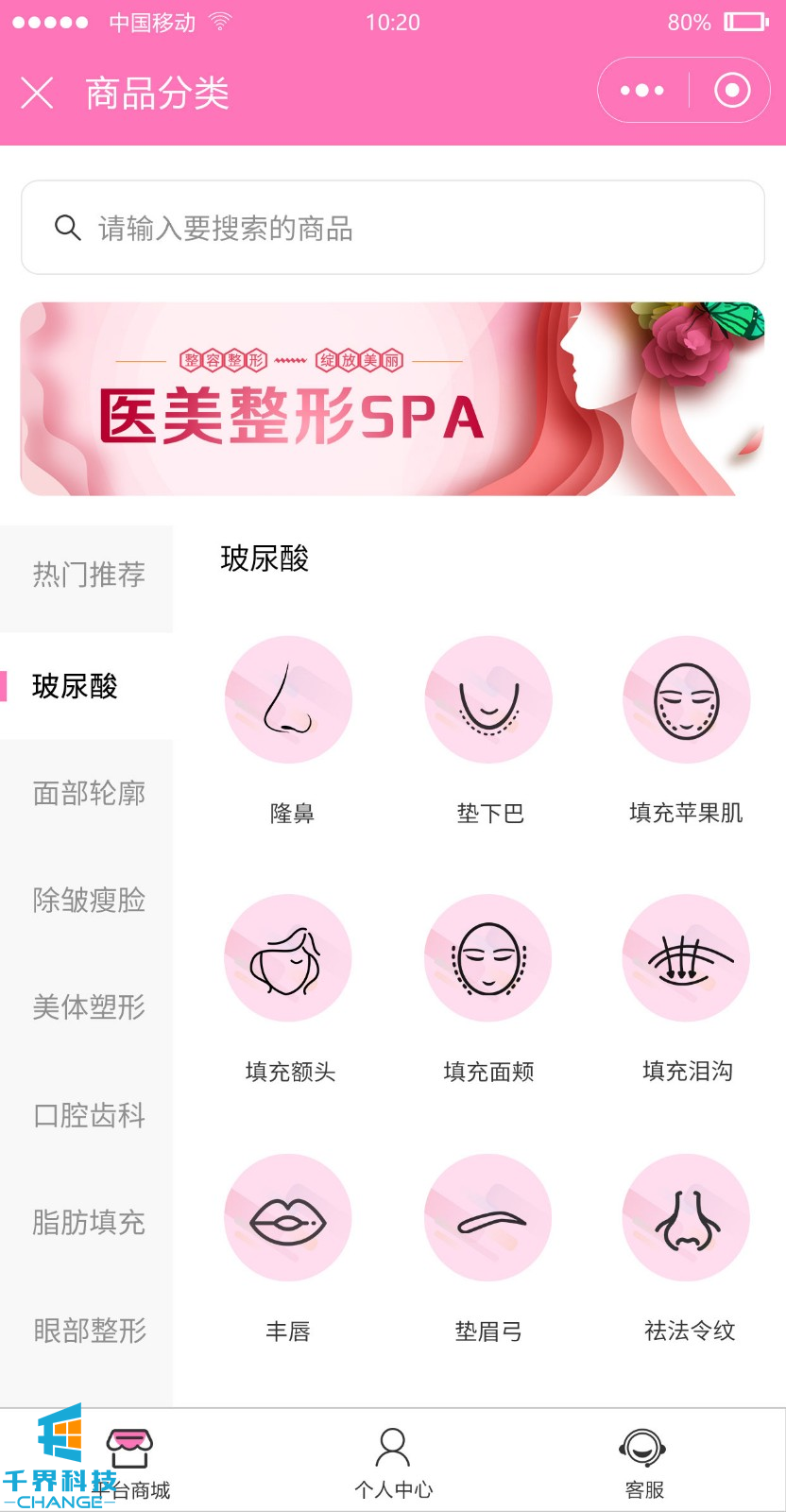
Task: Open the 客服 tab
Action: click(x=644, y=1463)
